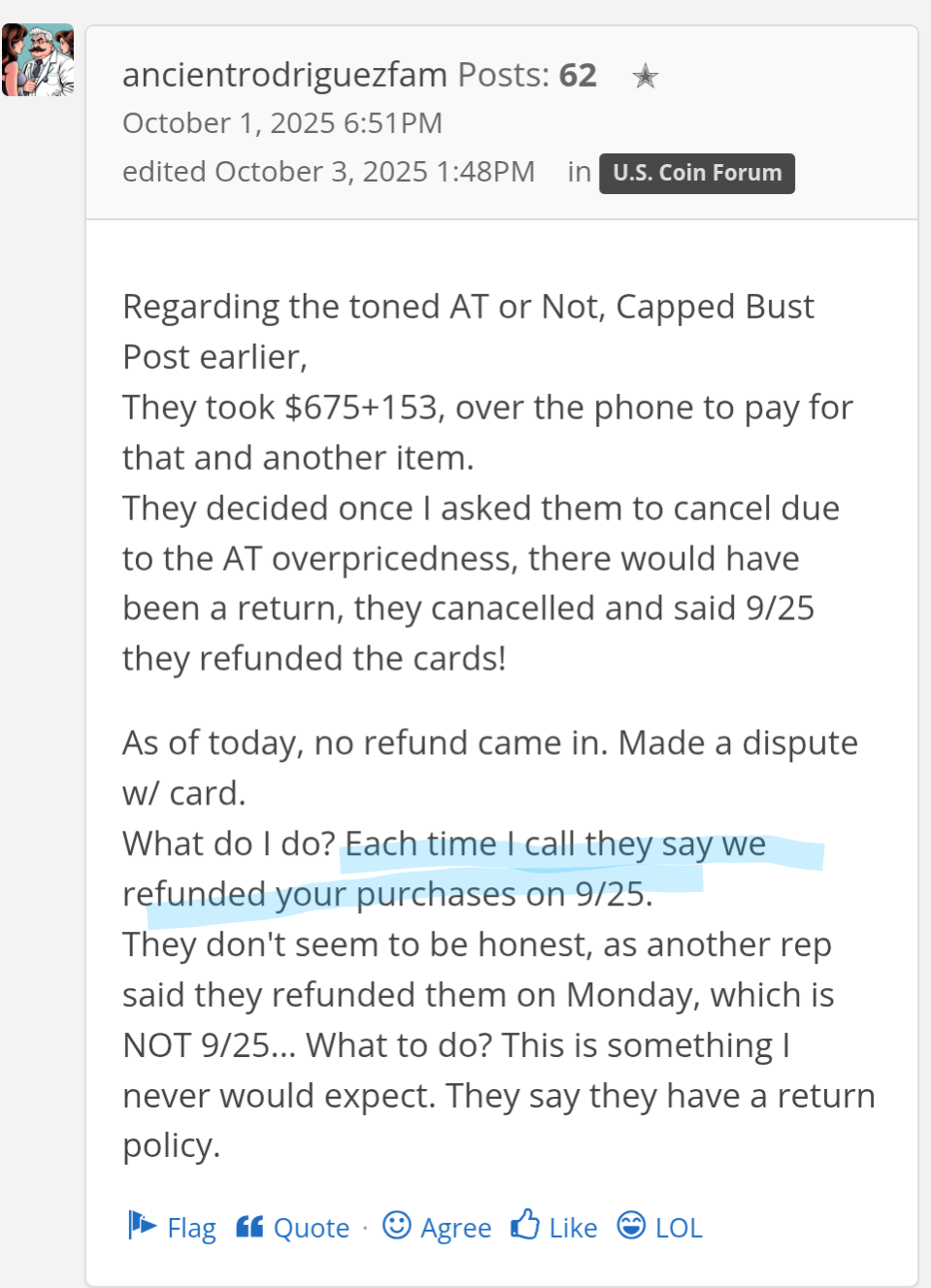Screen dimensions: 931x1288
Task: Open the October 1, 2025 post permalink
Action: tap(282, 123)
